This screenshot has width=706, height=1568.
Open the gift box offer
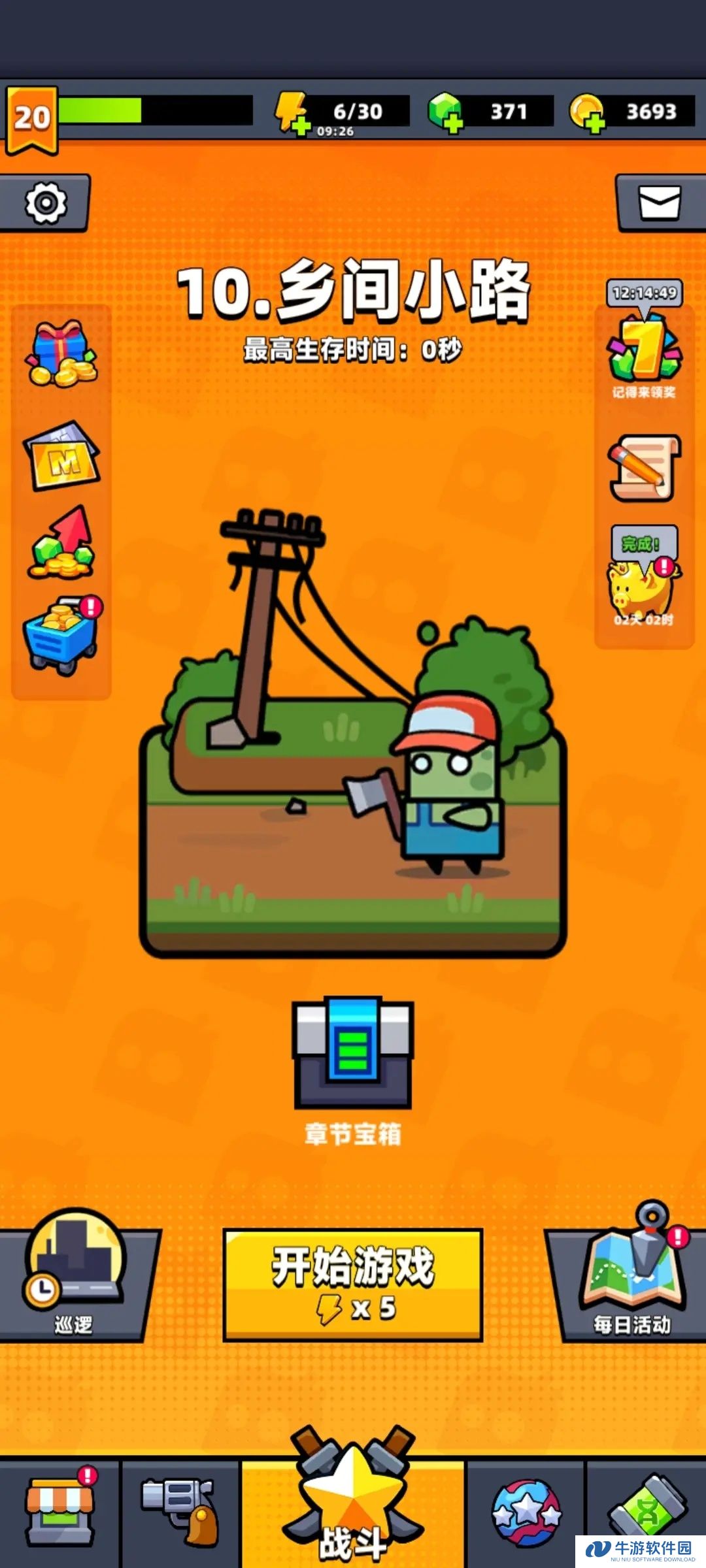61,354
